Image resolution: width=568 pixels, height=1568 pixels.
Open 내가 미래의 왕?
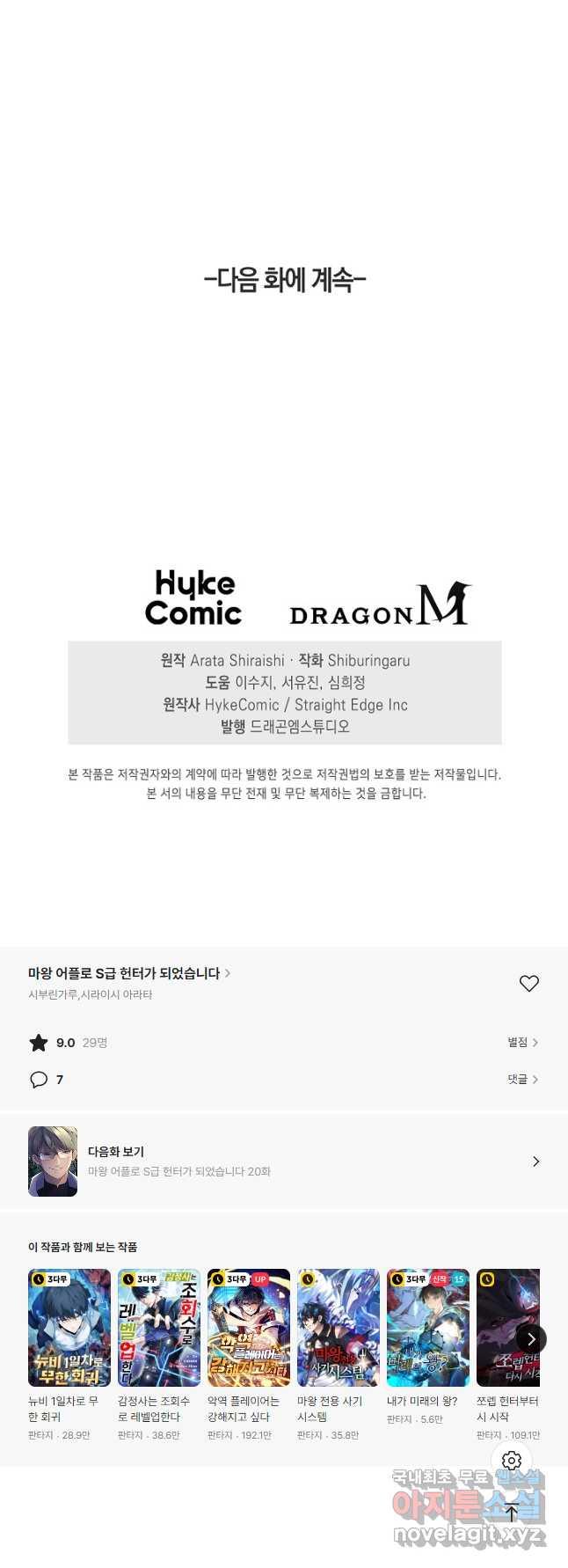click(428, 1328)
